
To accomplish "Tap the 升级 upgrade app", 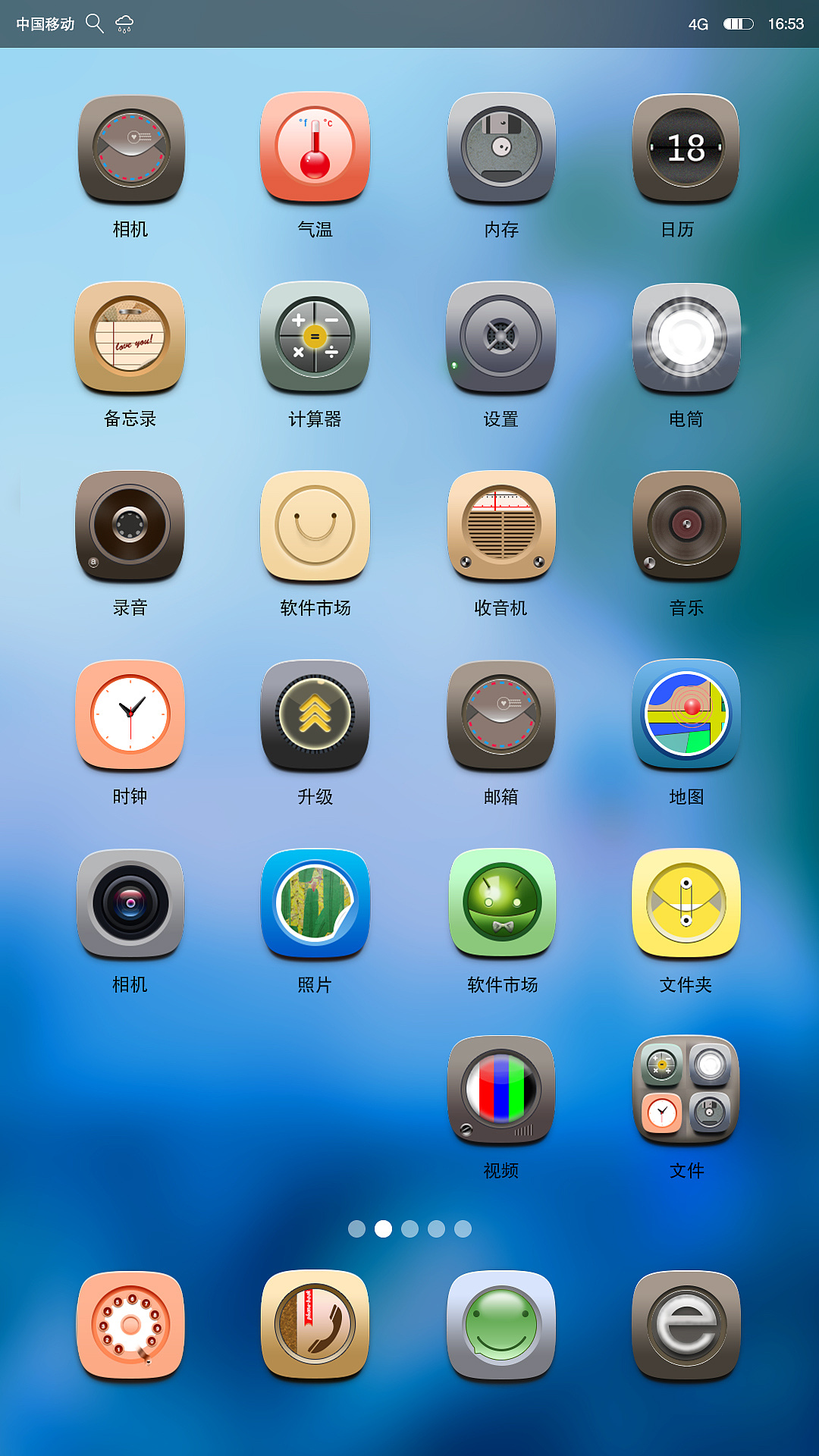I will coord(315,714).
